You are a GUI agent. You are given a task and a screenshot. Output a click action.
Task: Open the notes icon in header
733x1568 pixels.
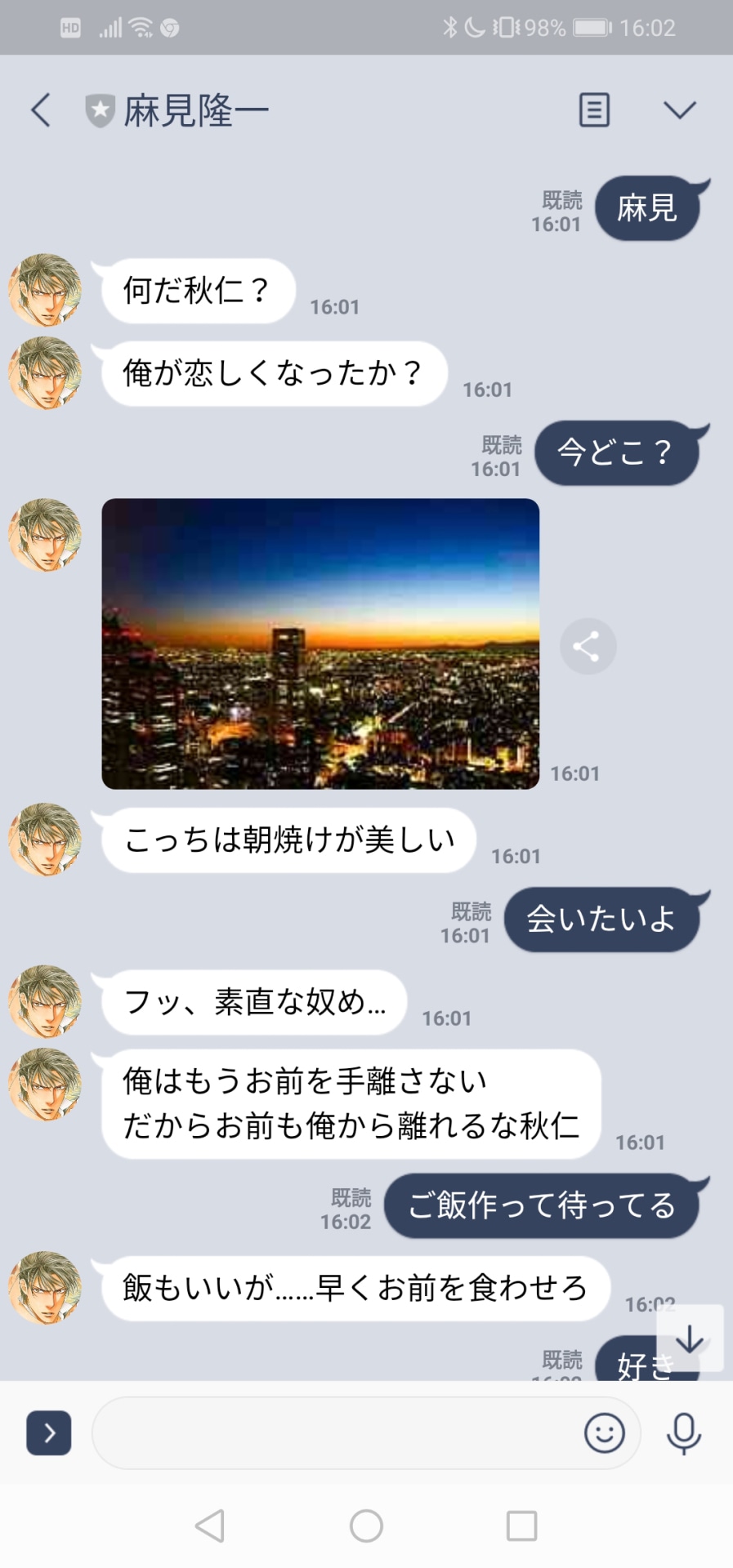pyautogui.click(x=594, y=109)
